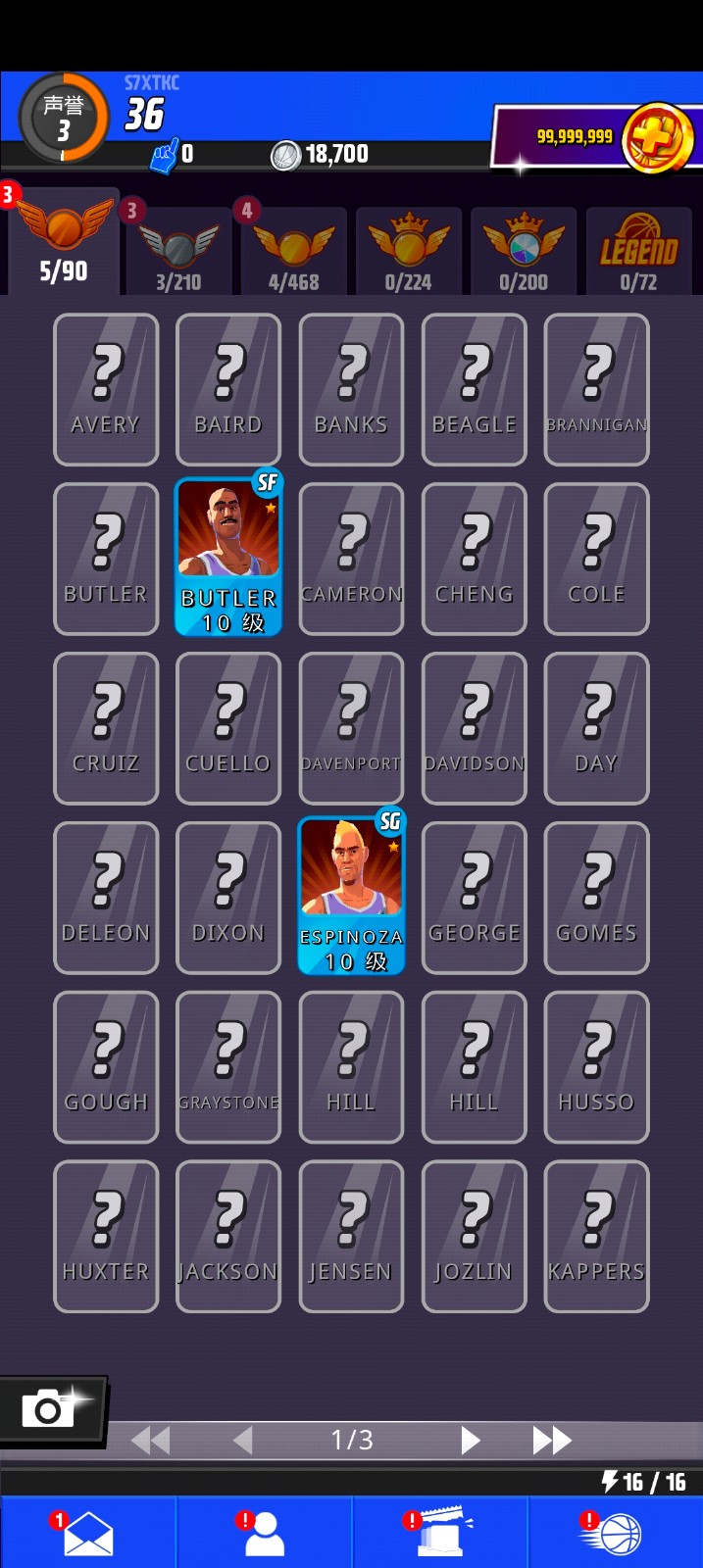
Task: Tap the locked Avery card
Action: [x=106, y=389]
